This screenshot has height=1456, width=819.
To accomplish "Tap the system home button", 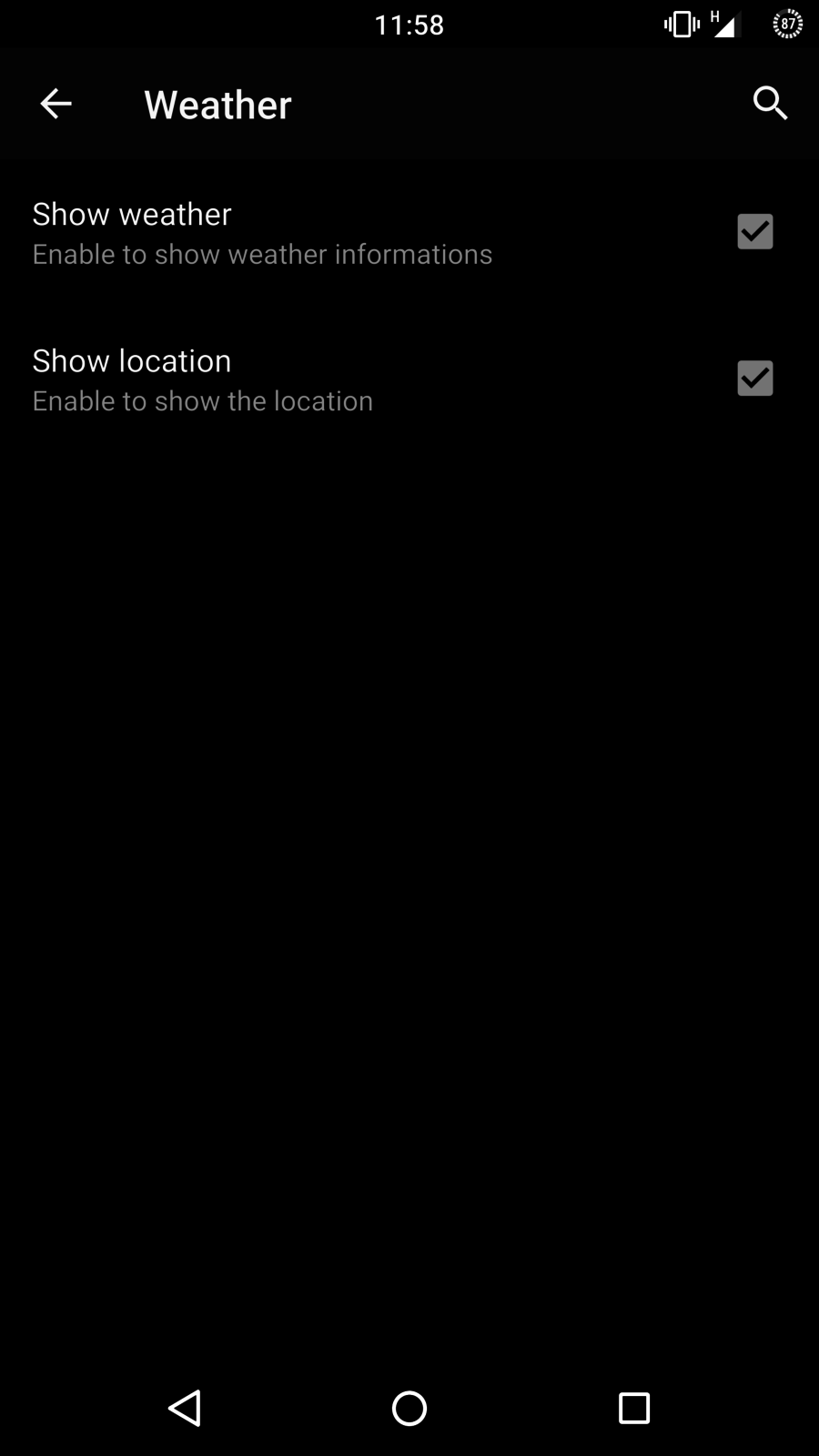I will (409, 1408).
